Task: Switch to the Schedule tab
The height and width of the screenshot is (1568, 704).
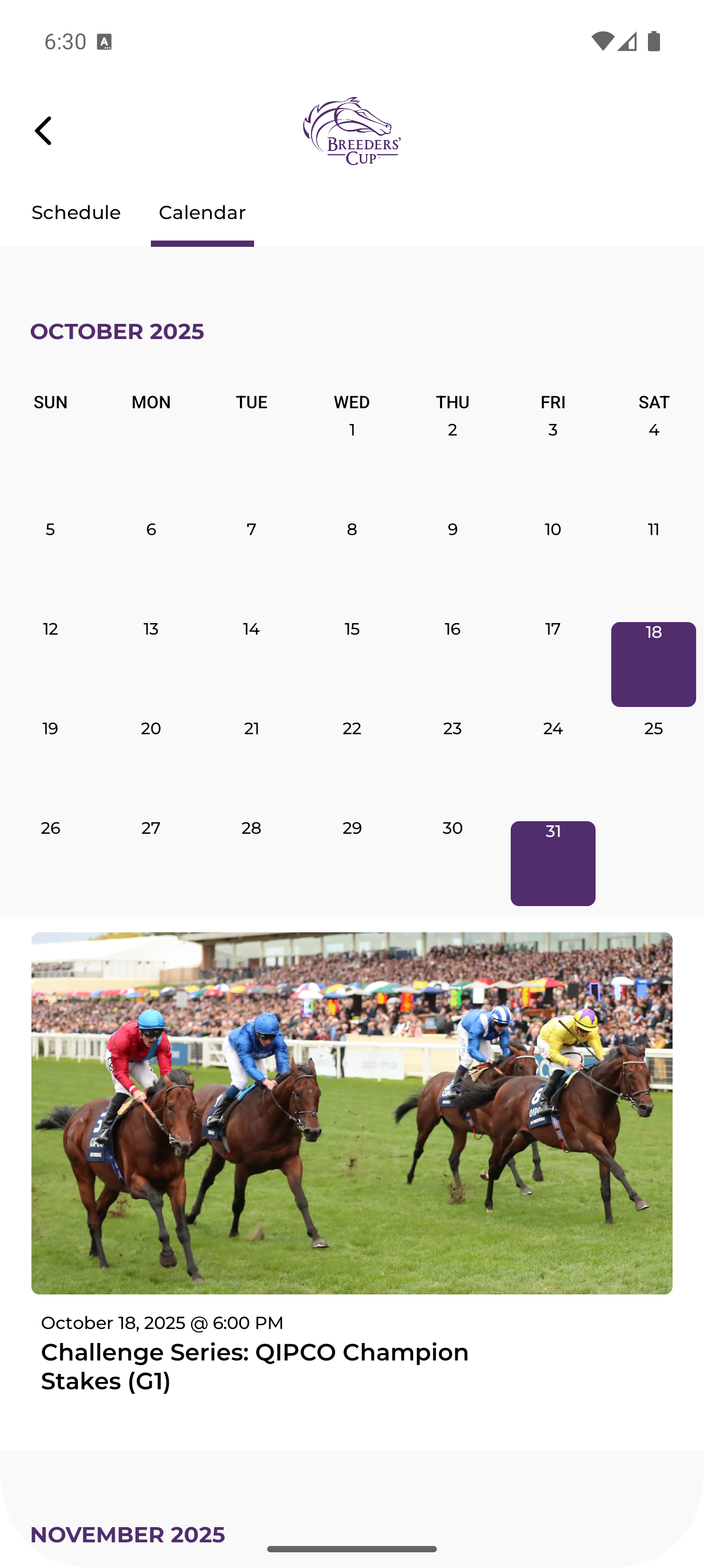Action: 76,212
